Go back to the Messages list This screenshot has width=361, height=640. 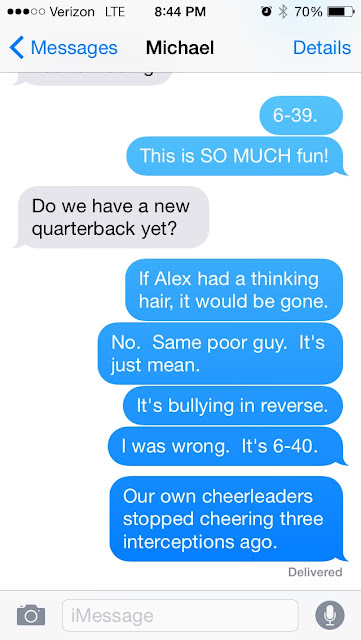tap(63, 48)
